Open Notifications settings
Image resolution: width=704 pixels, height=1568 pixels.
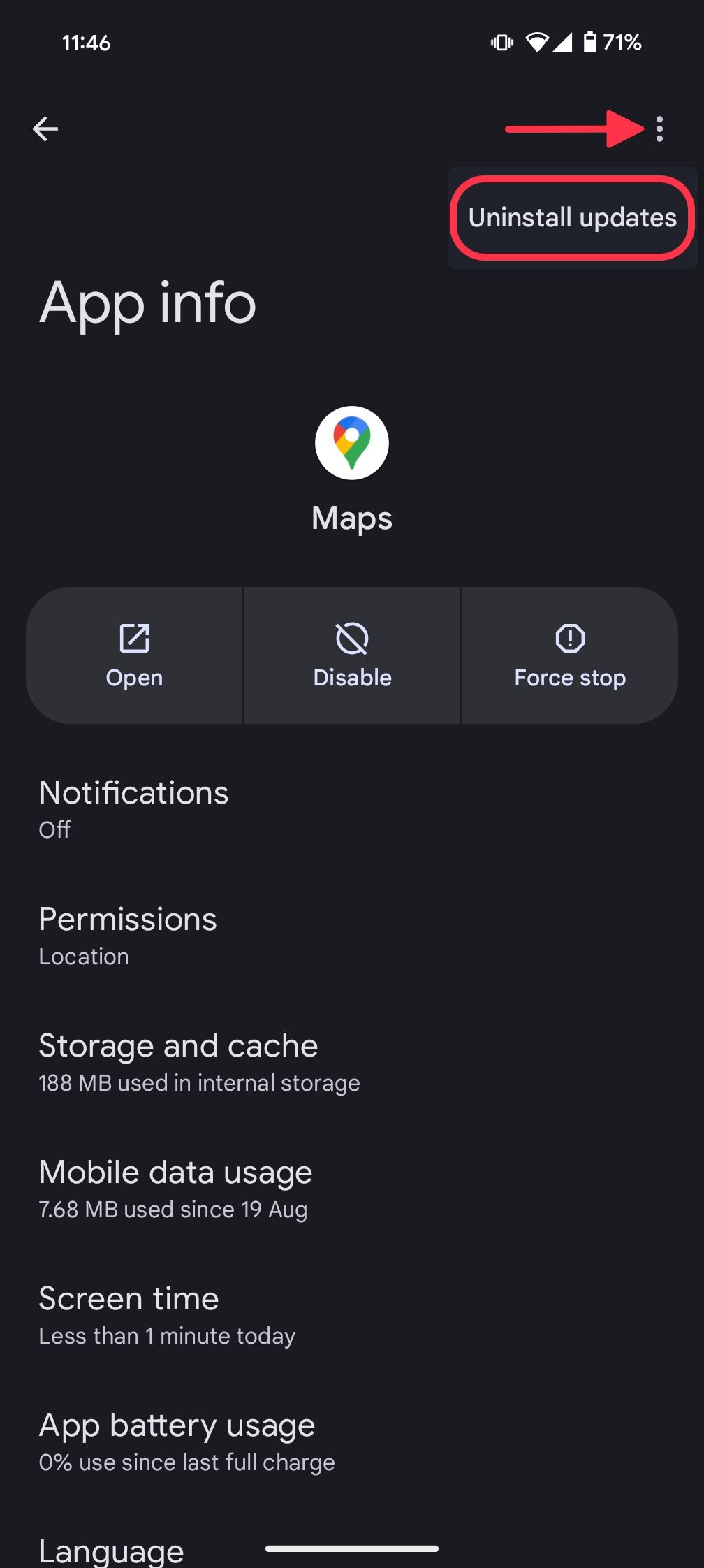coord(134,808)
